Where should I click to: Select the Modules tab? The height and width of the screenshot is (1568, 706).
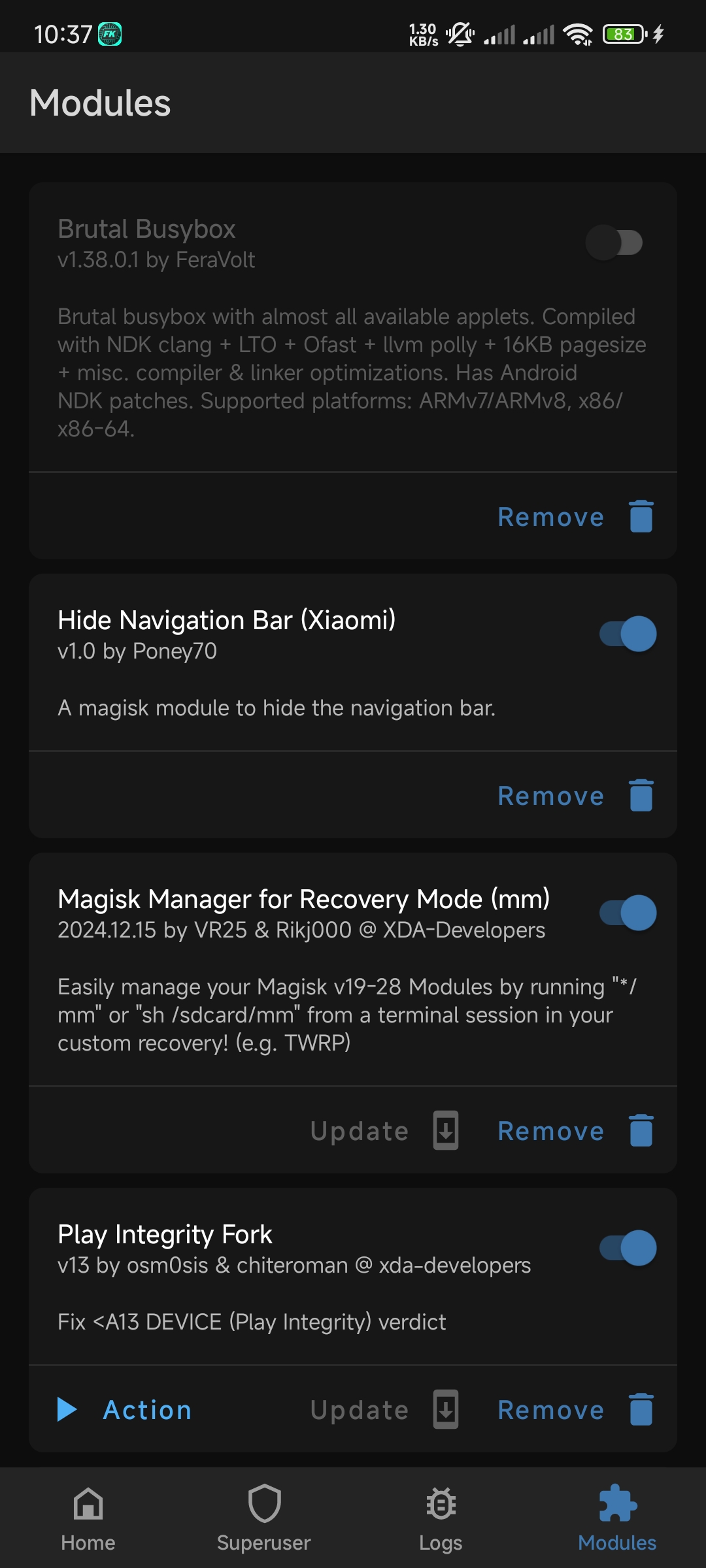coord(617,1518)
